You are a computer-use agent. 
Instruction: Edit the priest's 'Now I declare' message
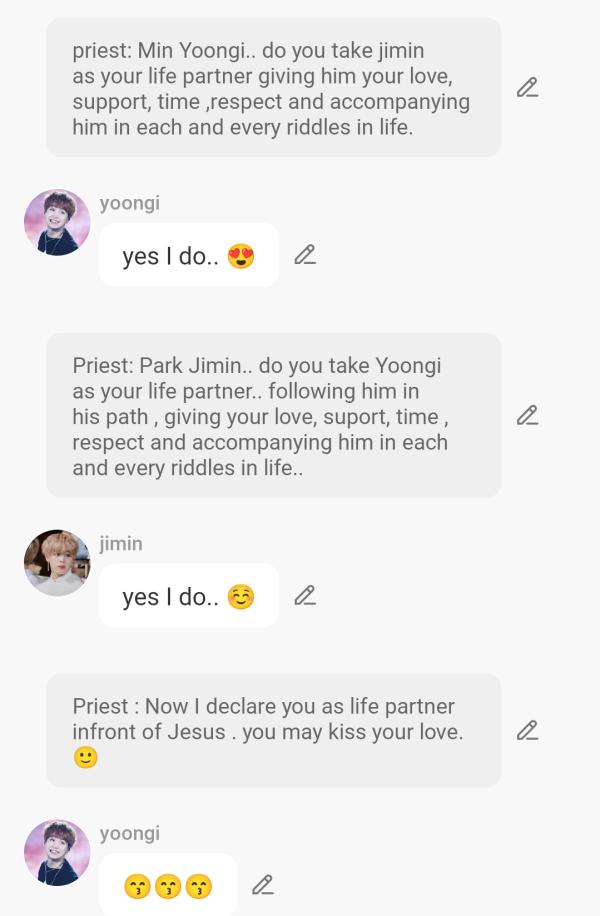tap(527, 731)
